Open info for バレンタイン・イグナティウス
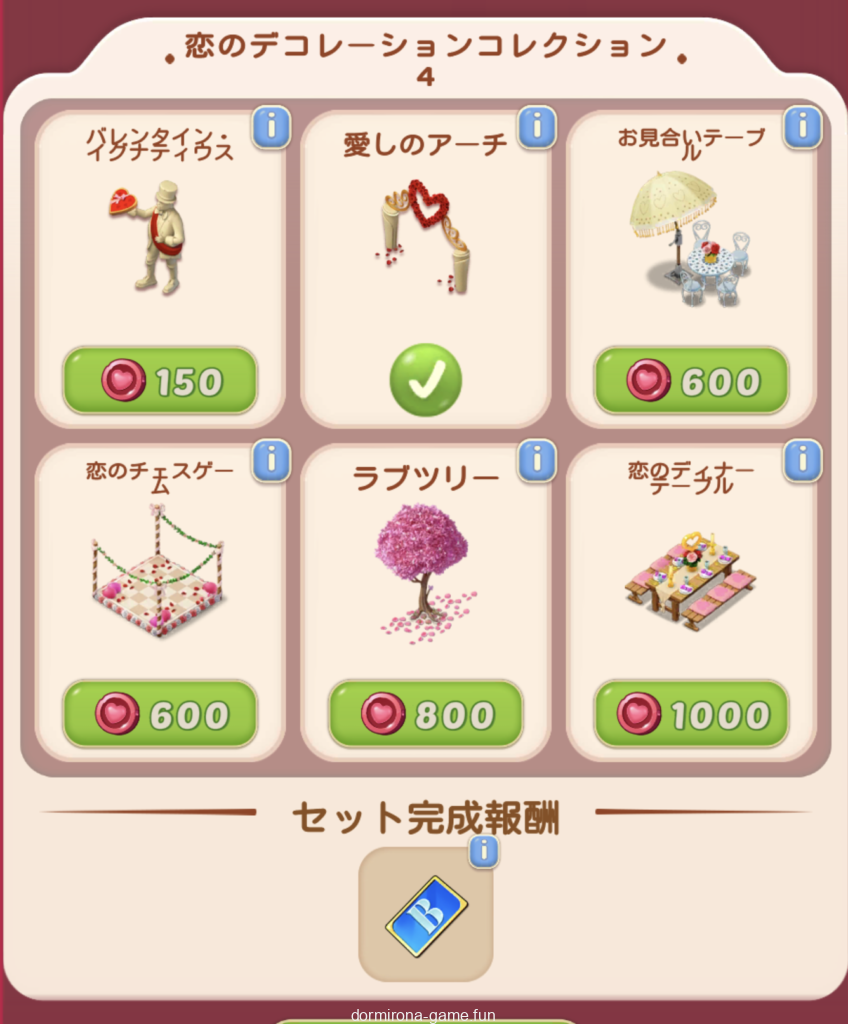 [271, 127]
